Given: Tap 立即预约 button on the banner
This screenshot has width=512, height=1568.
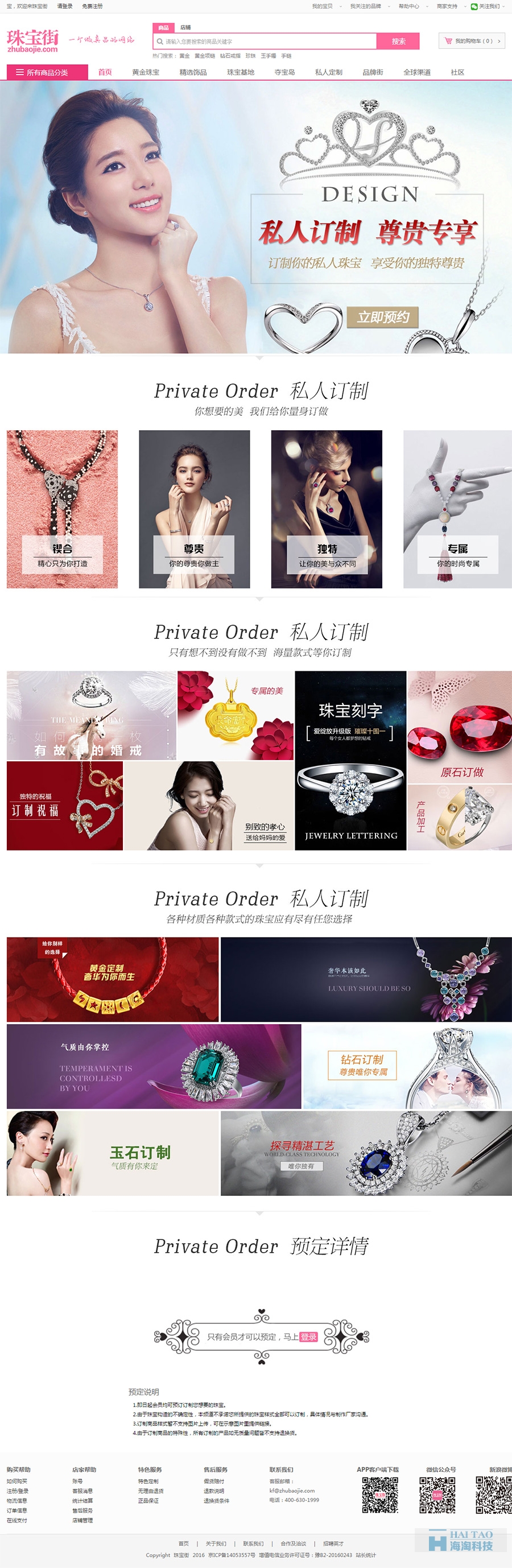Looking at the screenshot, I should pyautogui.click(x=382, y=317).
